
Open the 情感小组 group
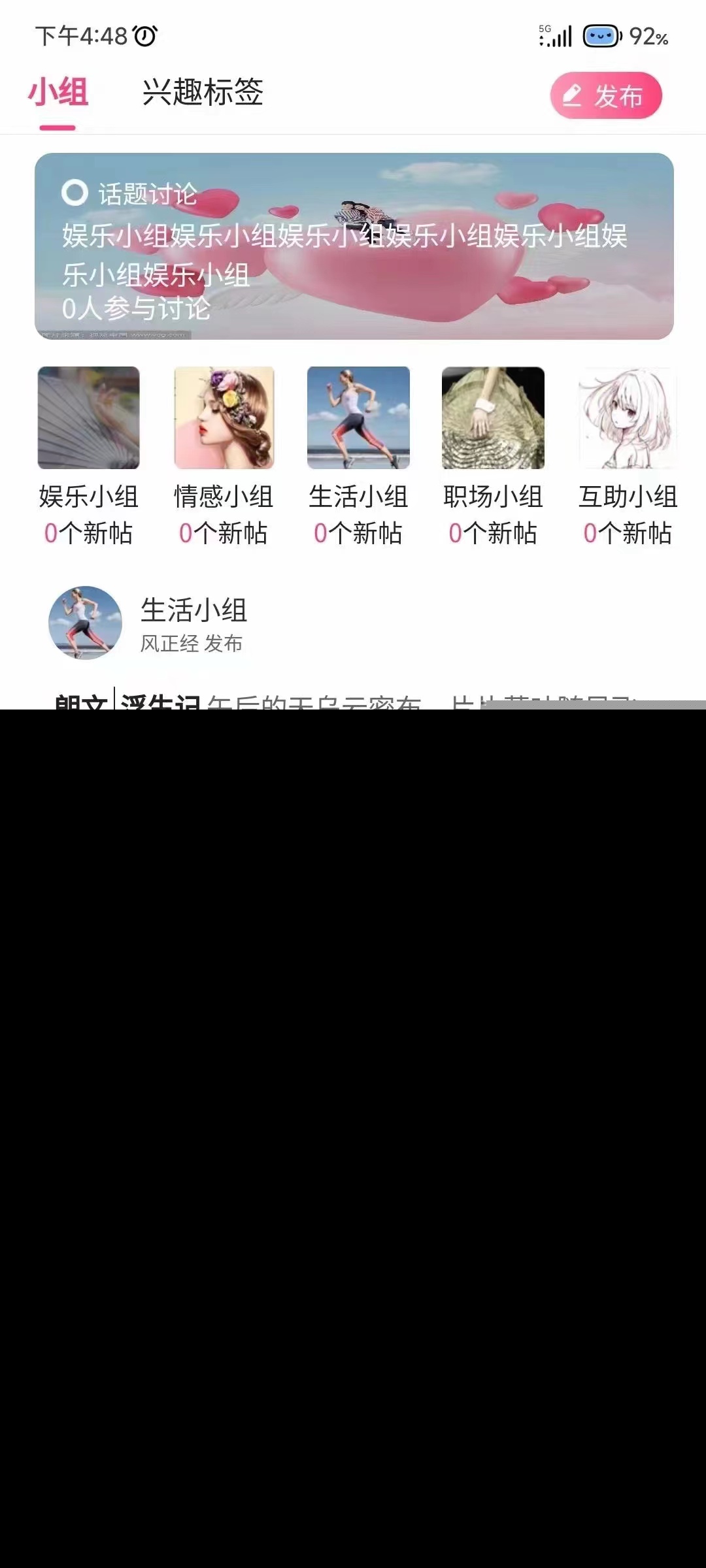pyautogui.click(x=224, y=418)
